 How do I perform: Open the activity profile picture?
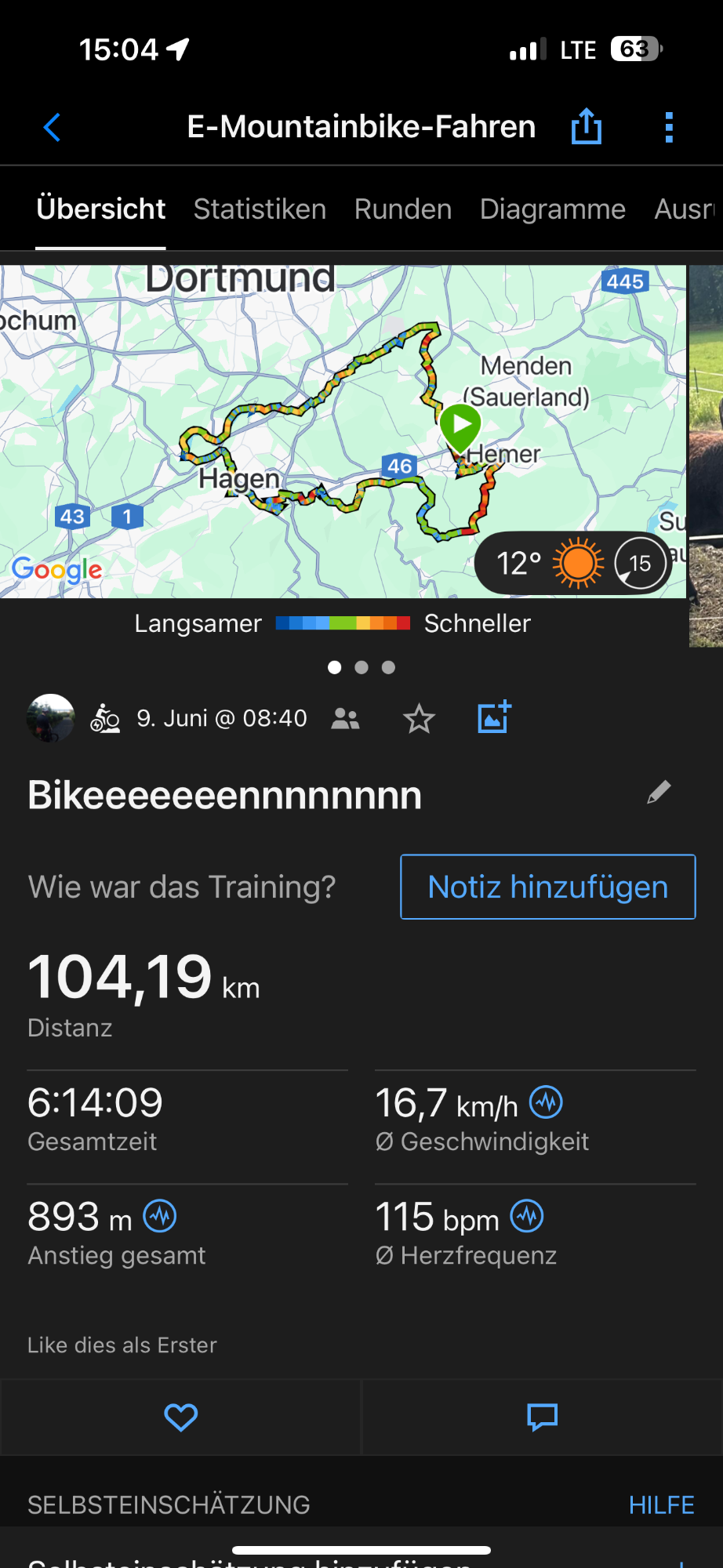point(51,717)
